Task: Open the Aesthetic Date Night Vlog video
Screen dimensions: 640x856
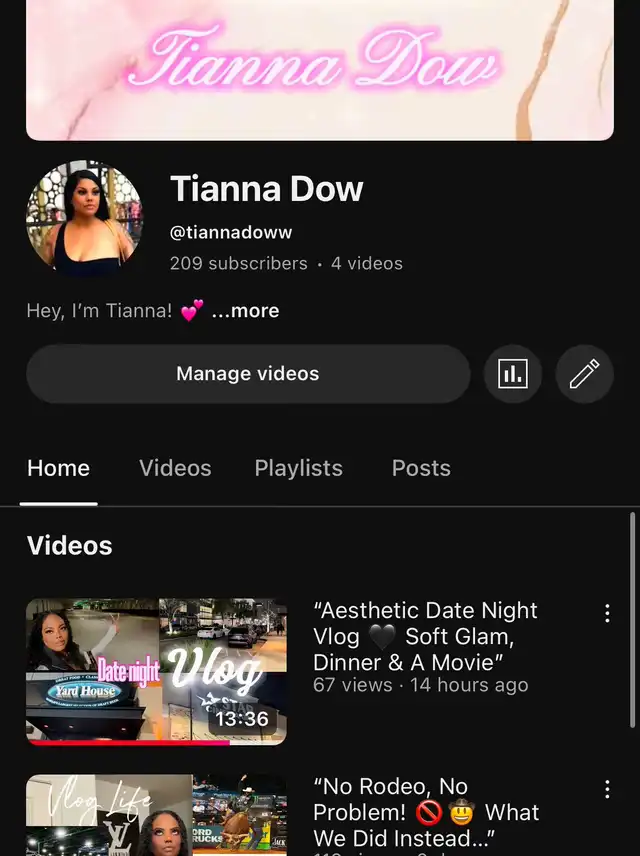Action: click(156, 671)
